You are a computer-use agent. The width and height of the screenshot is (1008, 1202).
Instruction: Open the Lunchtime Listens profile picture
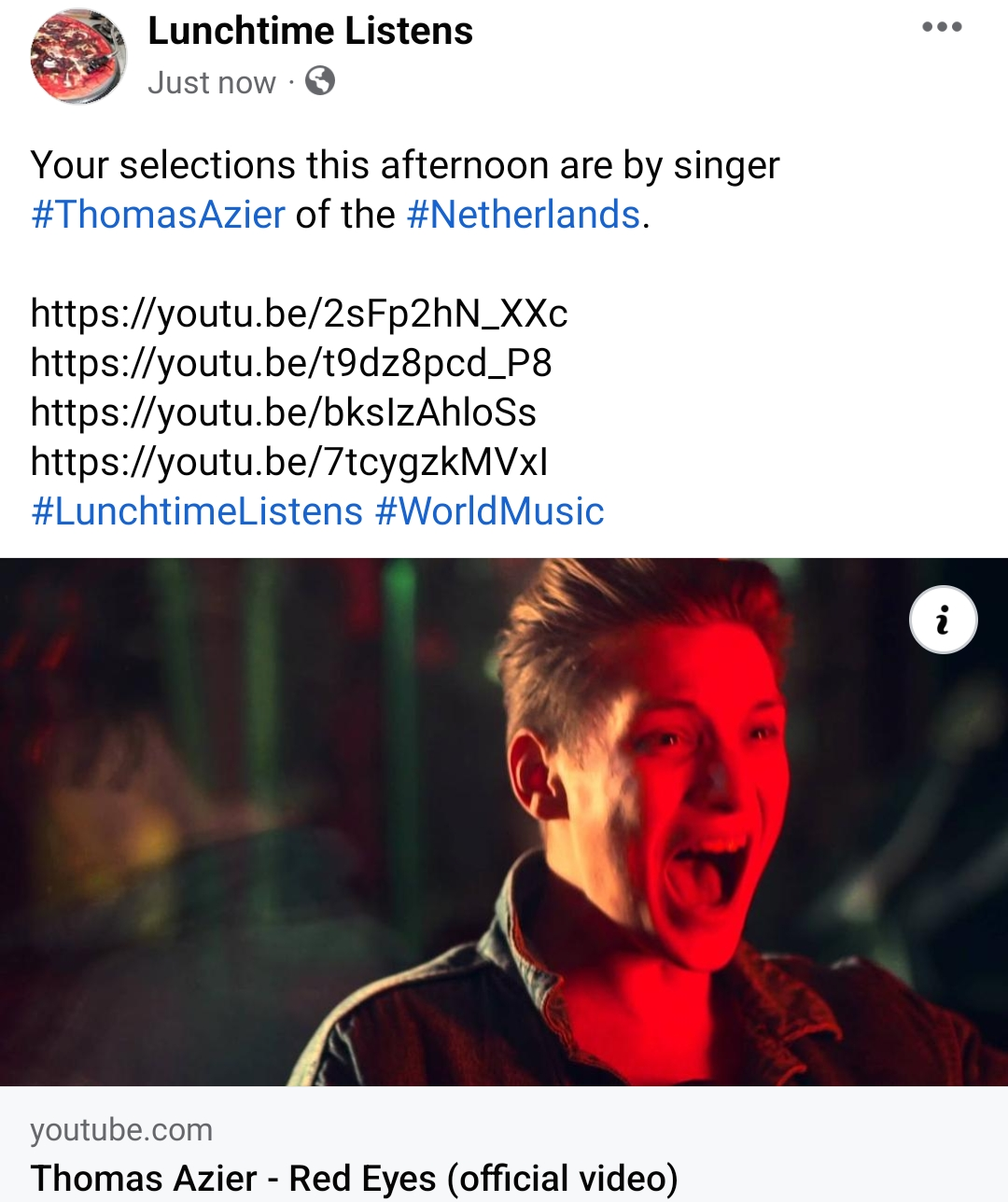click(78, 56)
